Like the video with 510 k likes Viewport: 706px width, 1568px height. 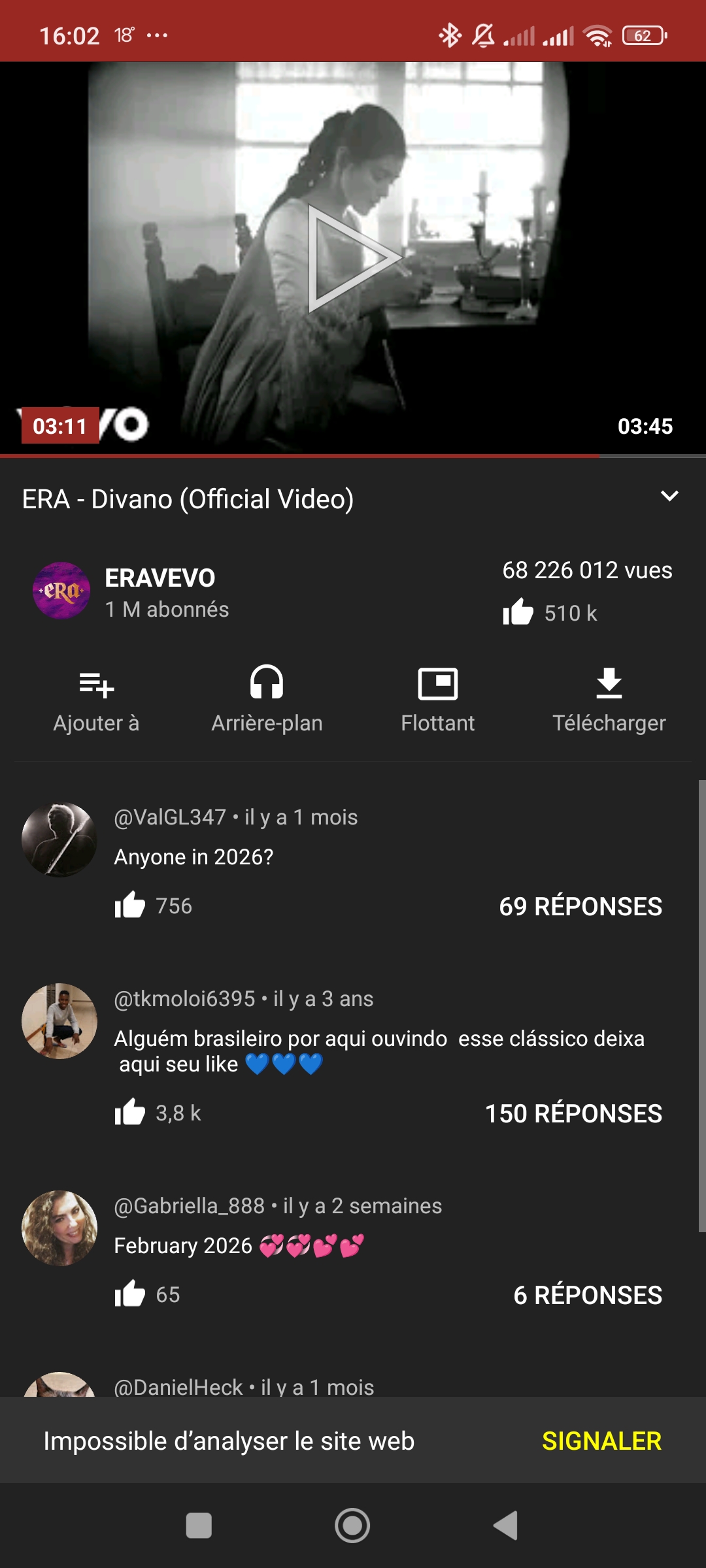[x=518, y=612]
